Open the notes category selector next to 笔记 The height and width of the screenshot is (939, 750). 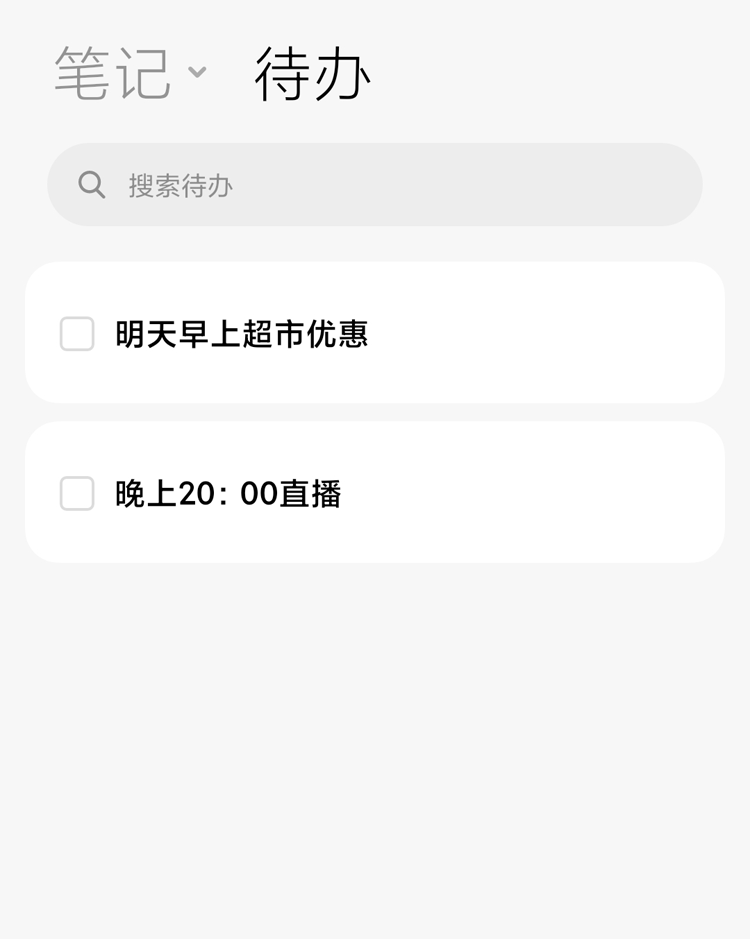coord(198,72)
